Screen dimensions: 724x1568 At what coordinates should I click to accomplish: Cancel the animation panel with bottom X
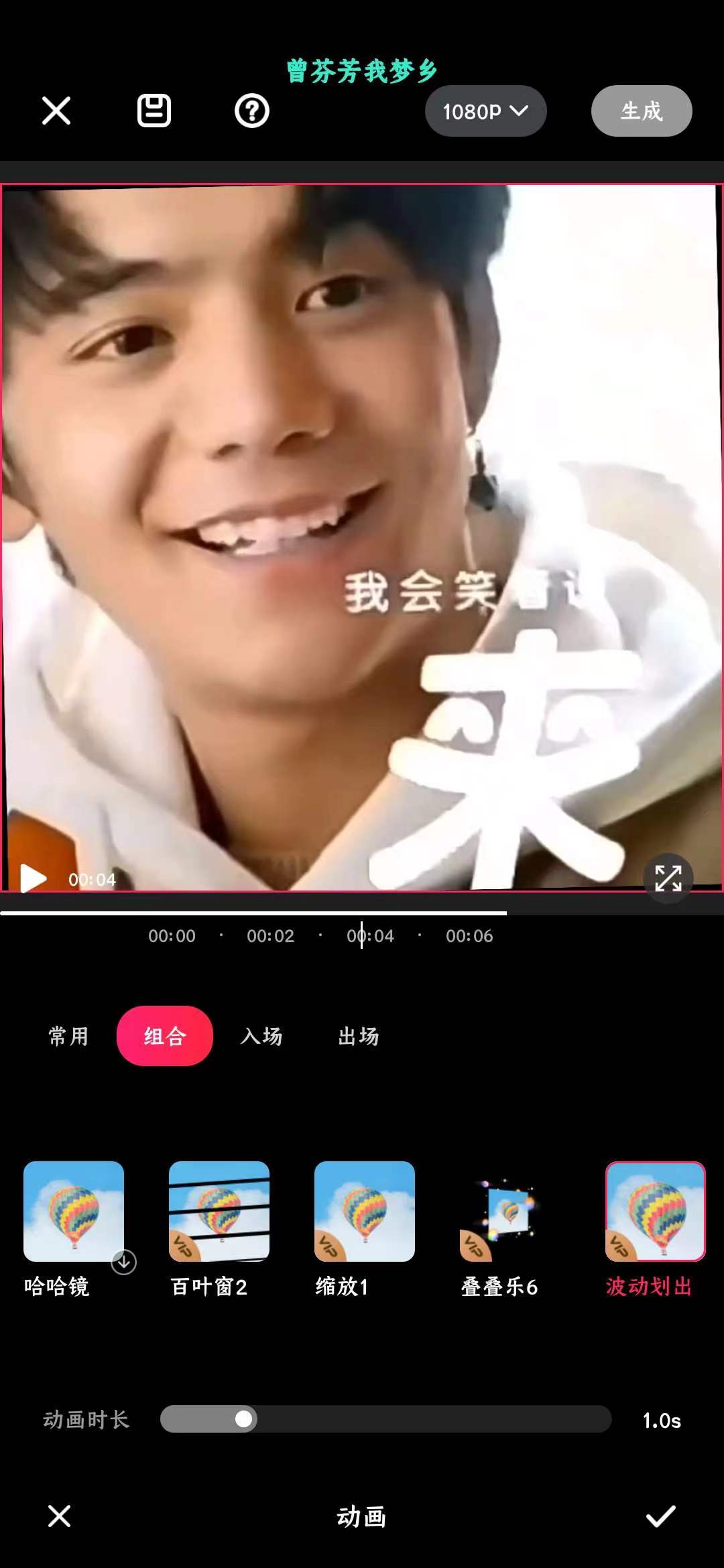click(59, 1516)
